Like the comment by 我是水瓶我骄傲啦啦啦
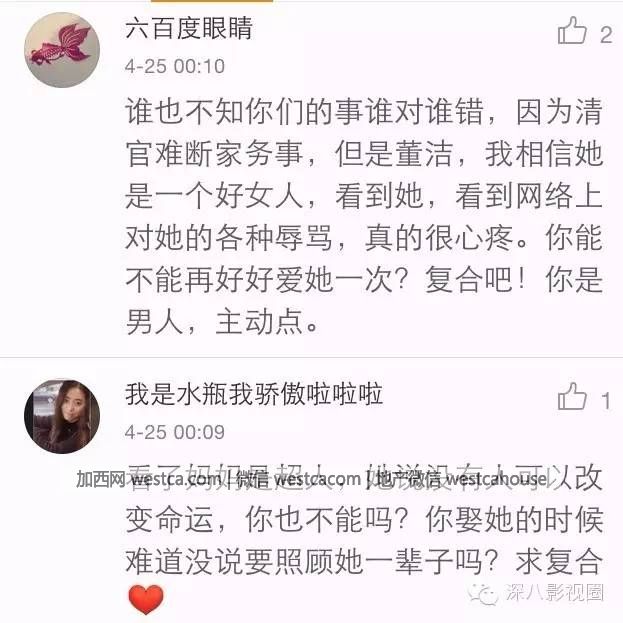 (572, 398)
